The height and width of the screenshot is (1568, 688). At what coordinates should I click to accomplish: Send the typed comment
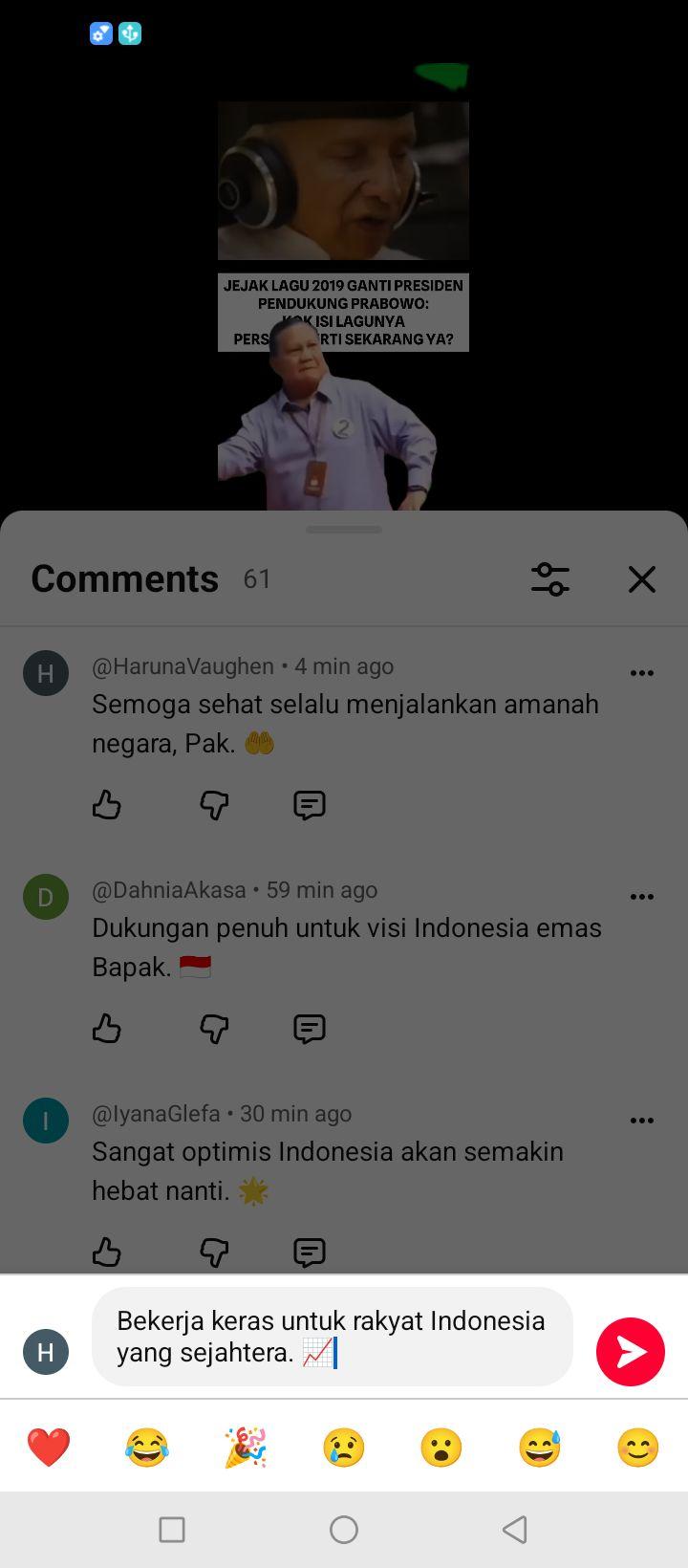[631, 1351]
